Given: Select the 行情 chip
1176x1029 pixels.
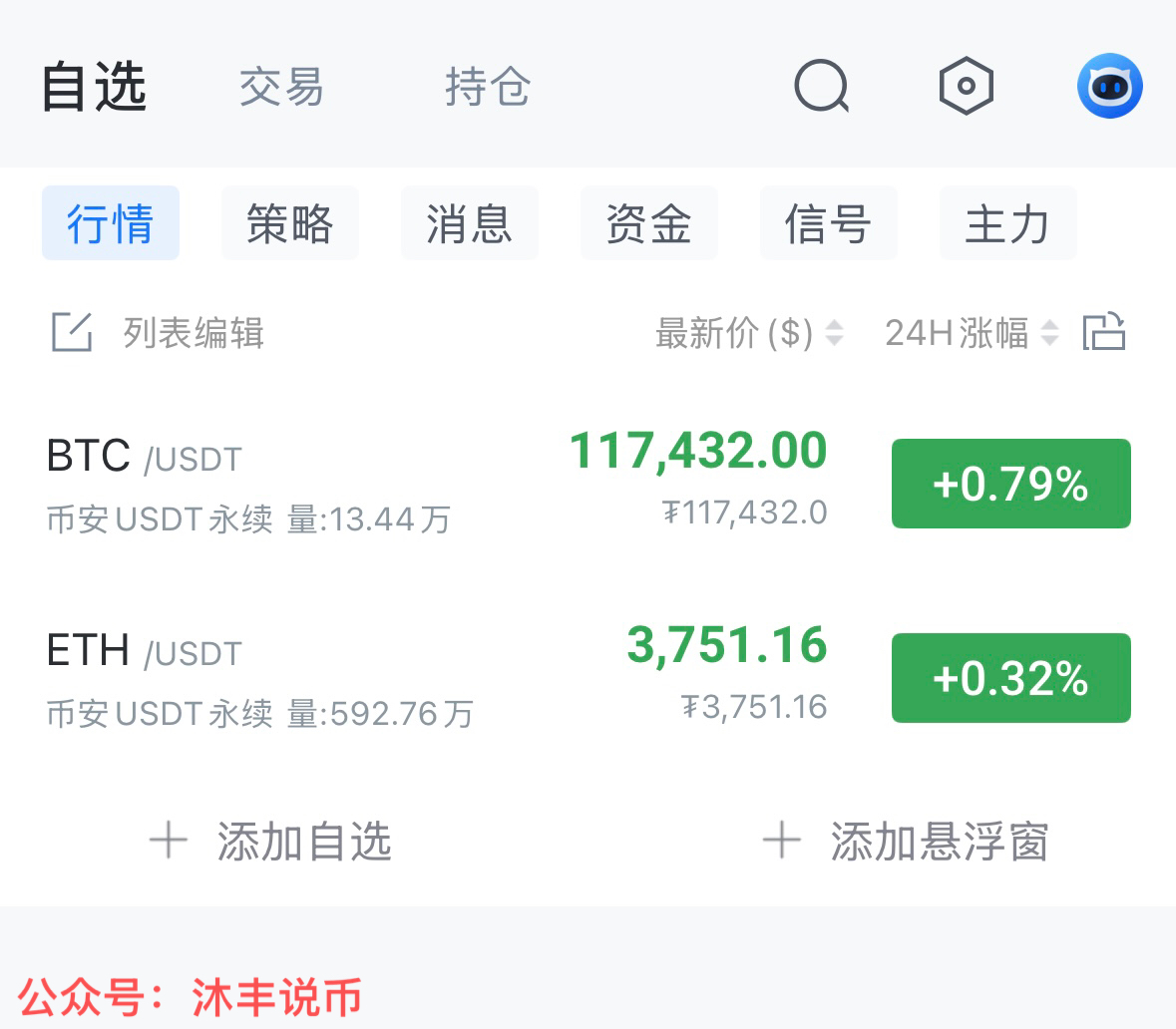Looking at the screenshot, I should click(111, 223).
